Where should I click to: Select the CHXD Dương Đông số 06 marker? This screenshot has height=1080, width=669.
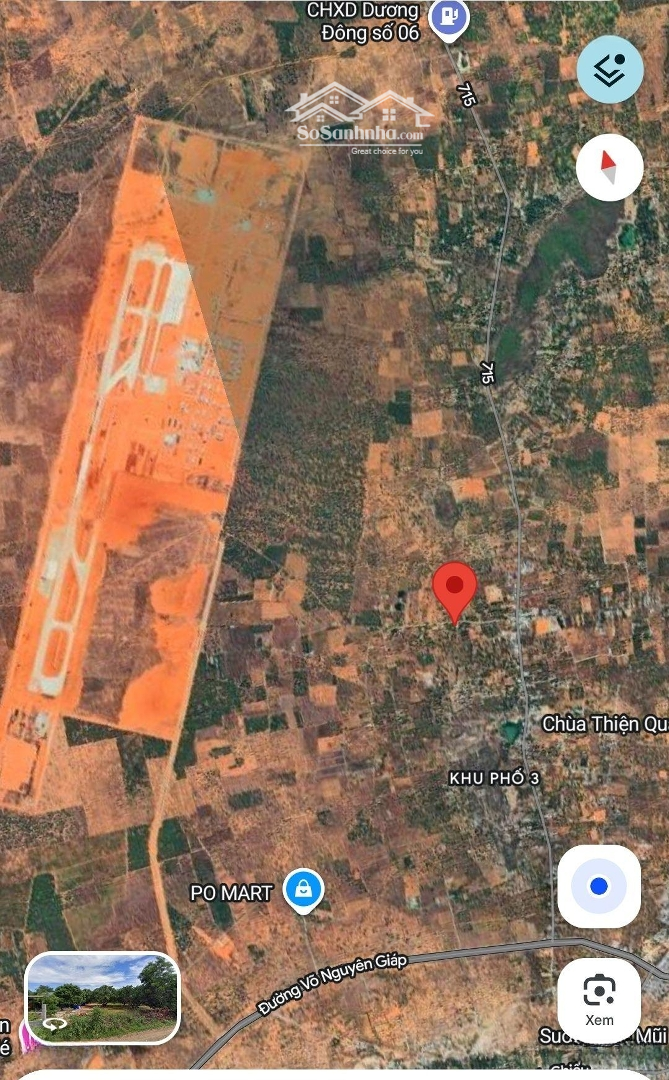pos(449,19)
